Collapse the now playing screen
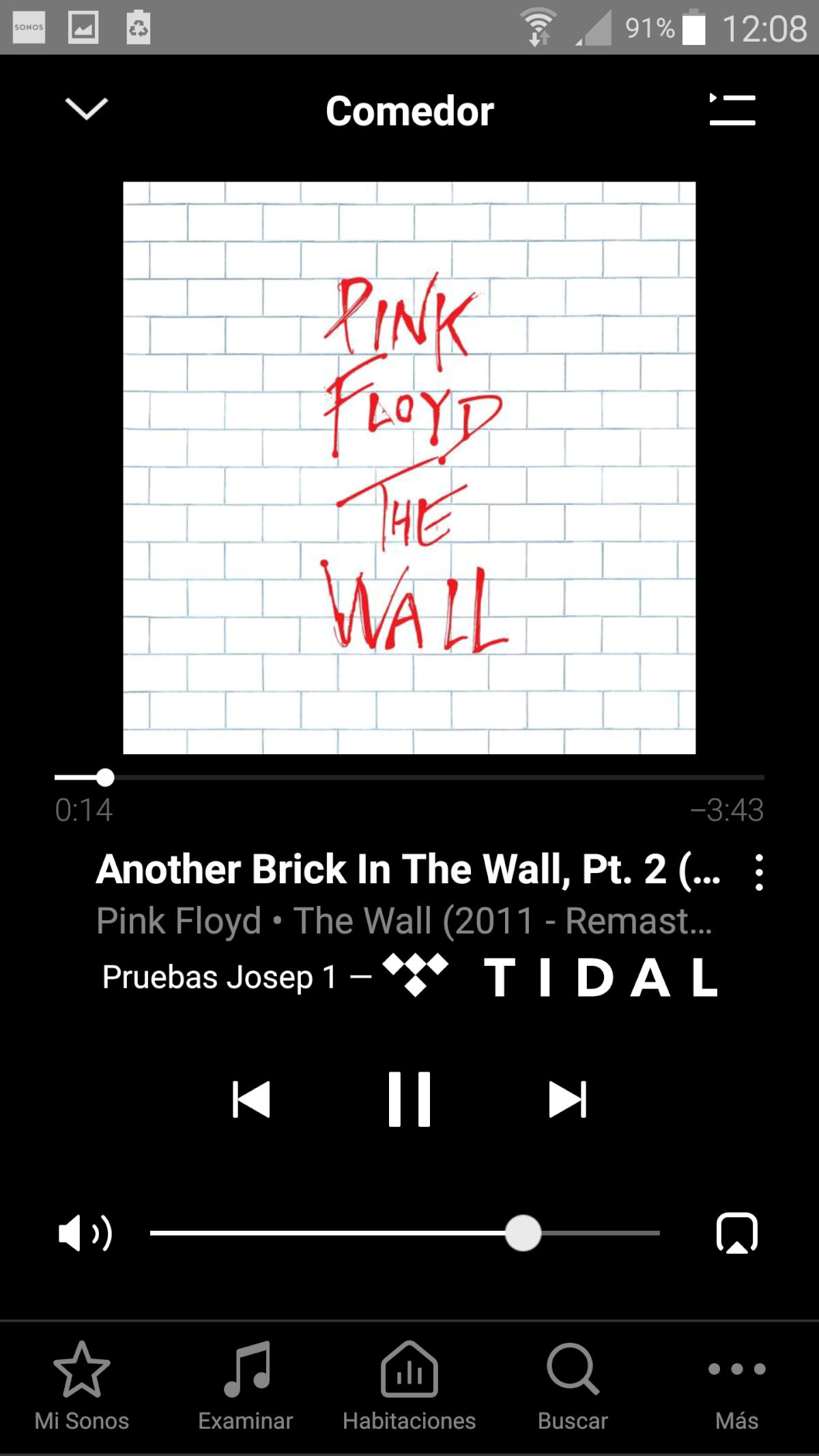This screenshot has width=819, height=1456. point(86,109)
